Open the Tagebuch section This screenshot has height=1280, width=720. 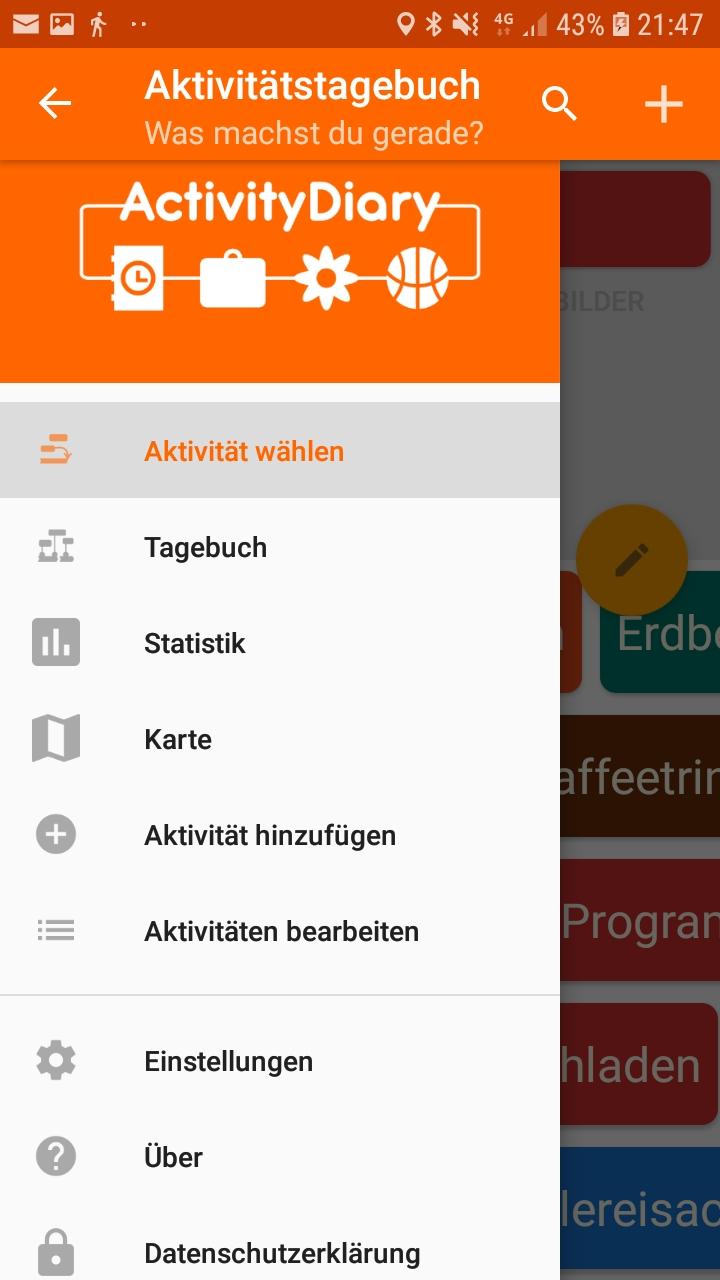point(205,547)
